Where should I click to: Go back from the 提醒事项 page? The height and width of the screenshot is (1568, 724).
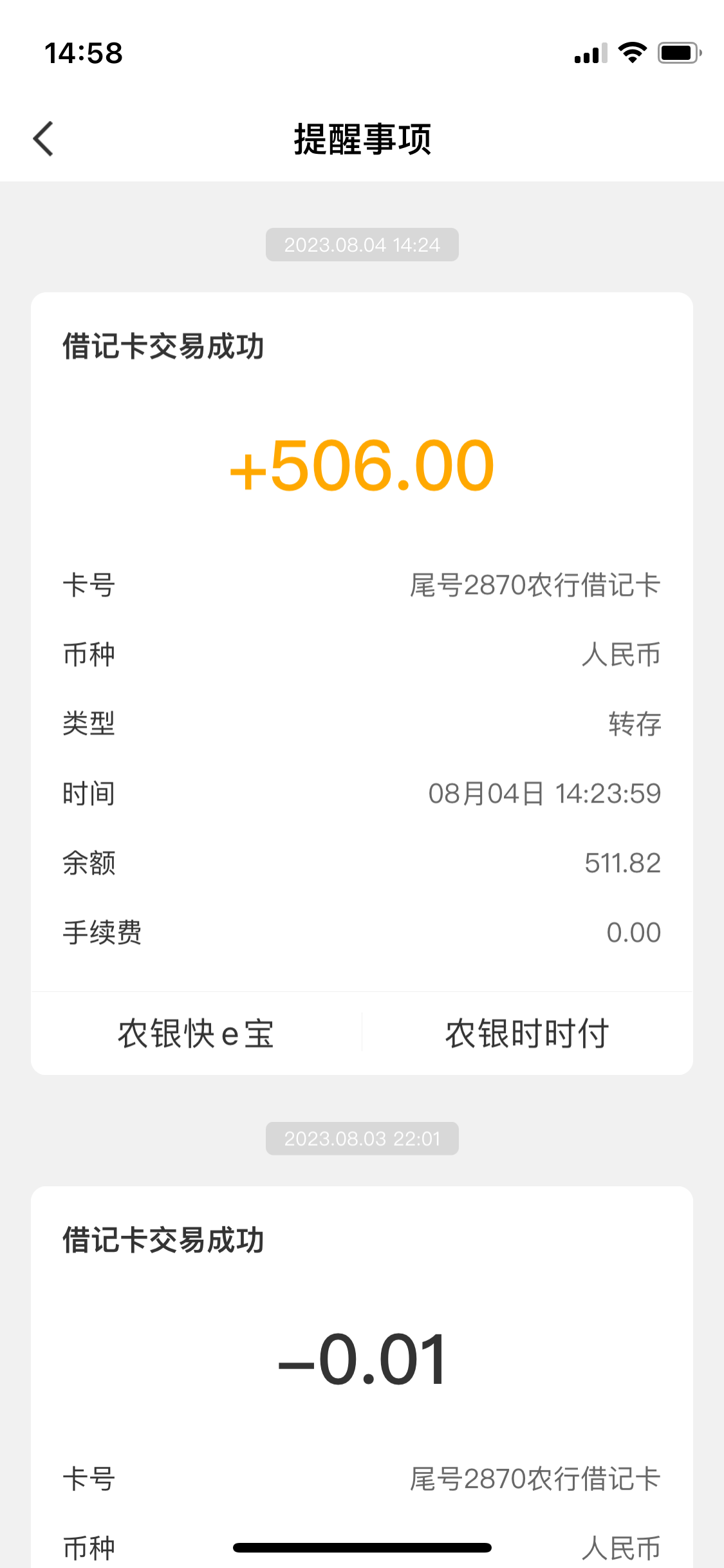43,139
